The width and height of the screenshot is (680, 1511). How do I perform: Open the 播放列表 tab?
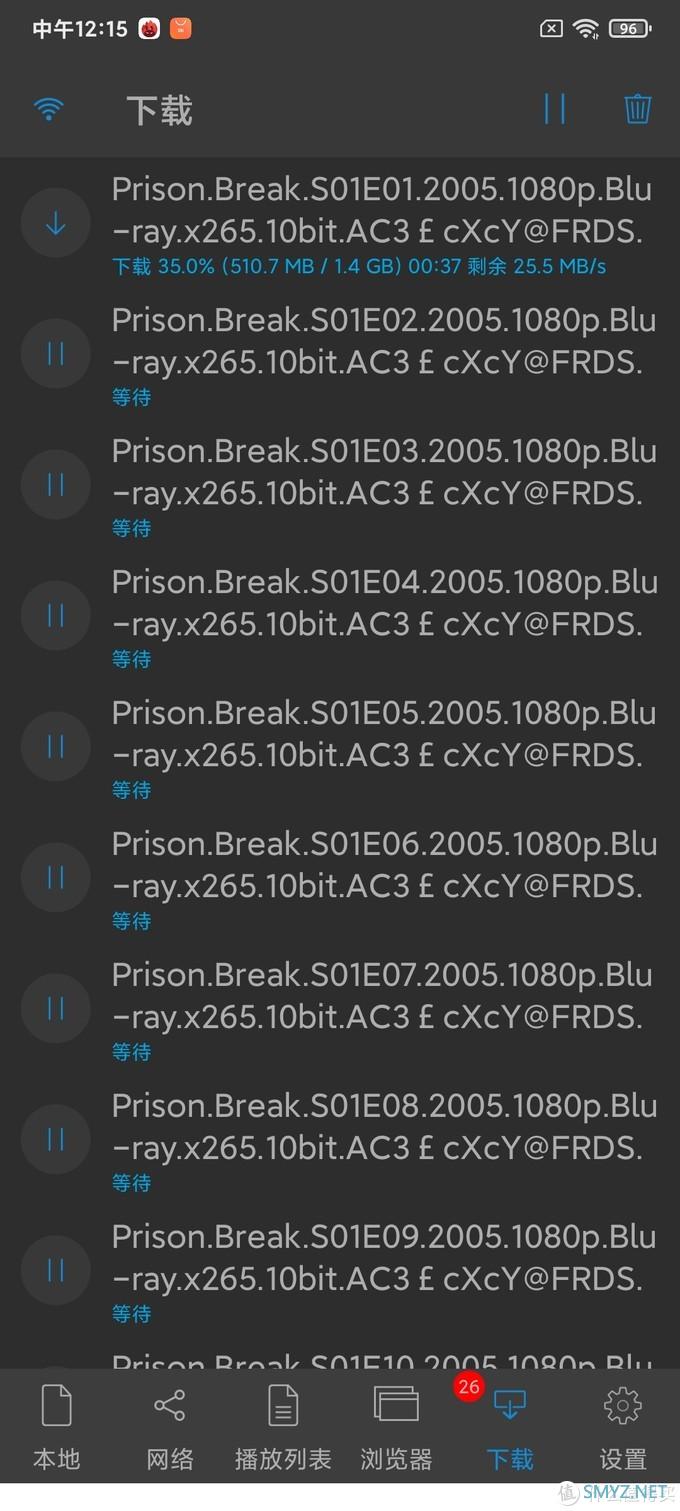[x=283, y=1428]
